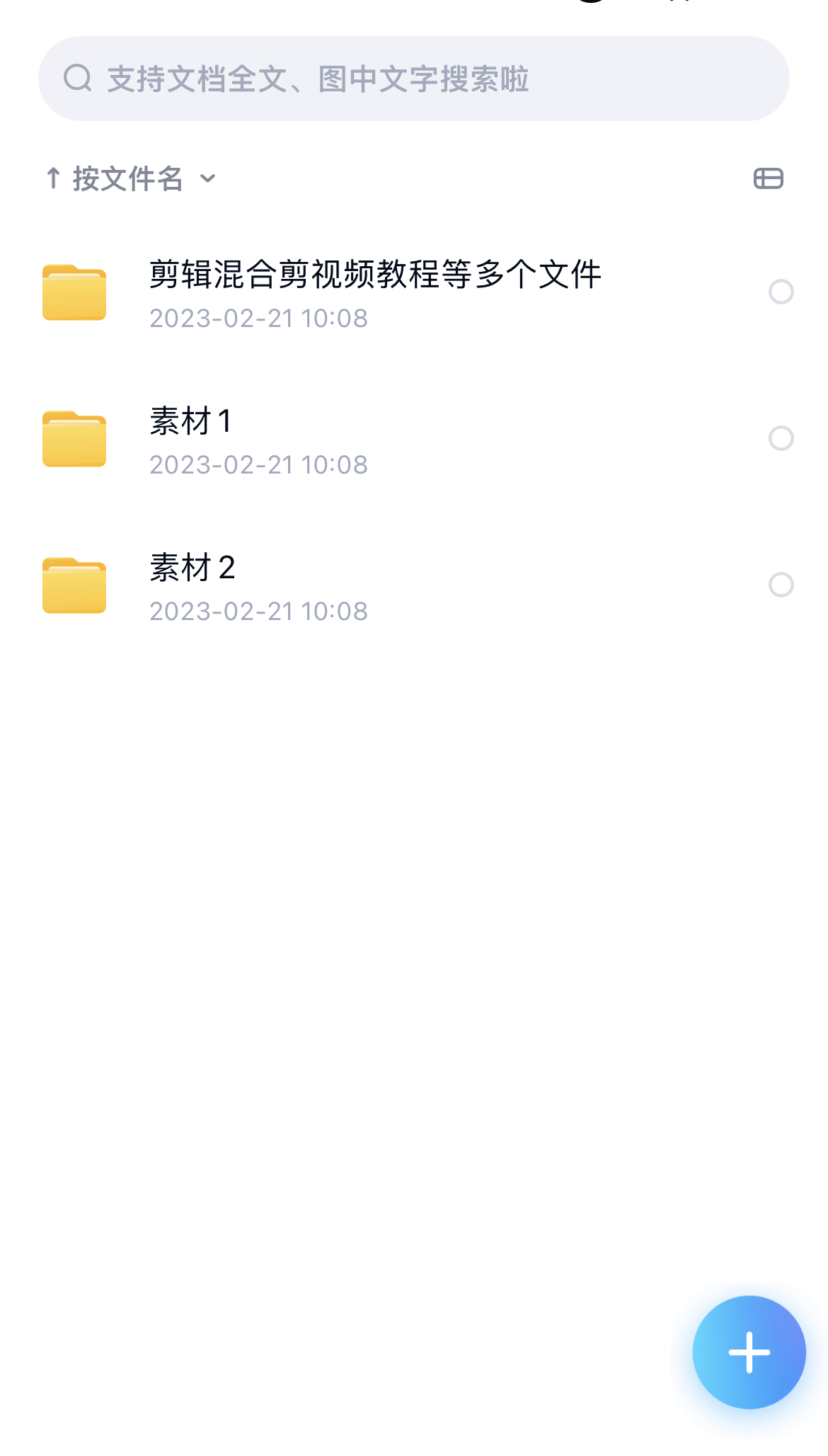
Task: Open the 按文件名 sorting options chevron
Action: pyautogui.click(x=207, y=180)
